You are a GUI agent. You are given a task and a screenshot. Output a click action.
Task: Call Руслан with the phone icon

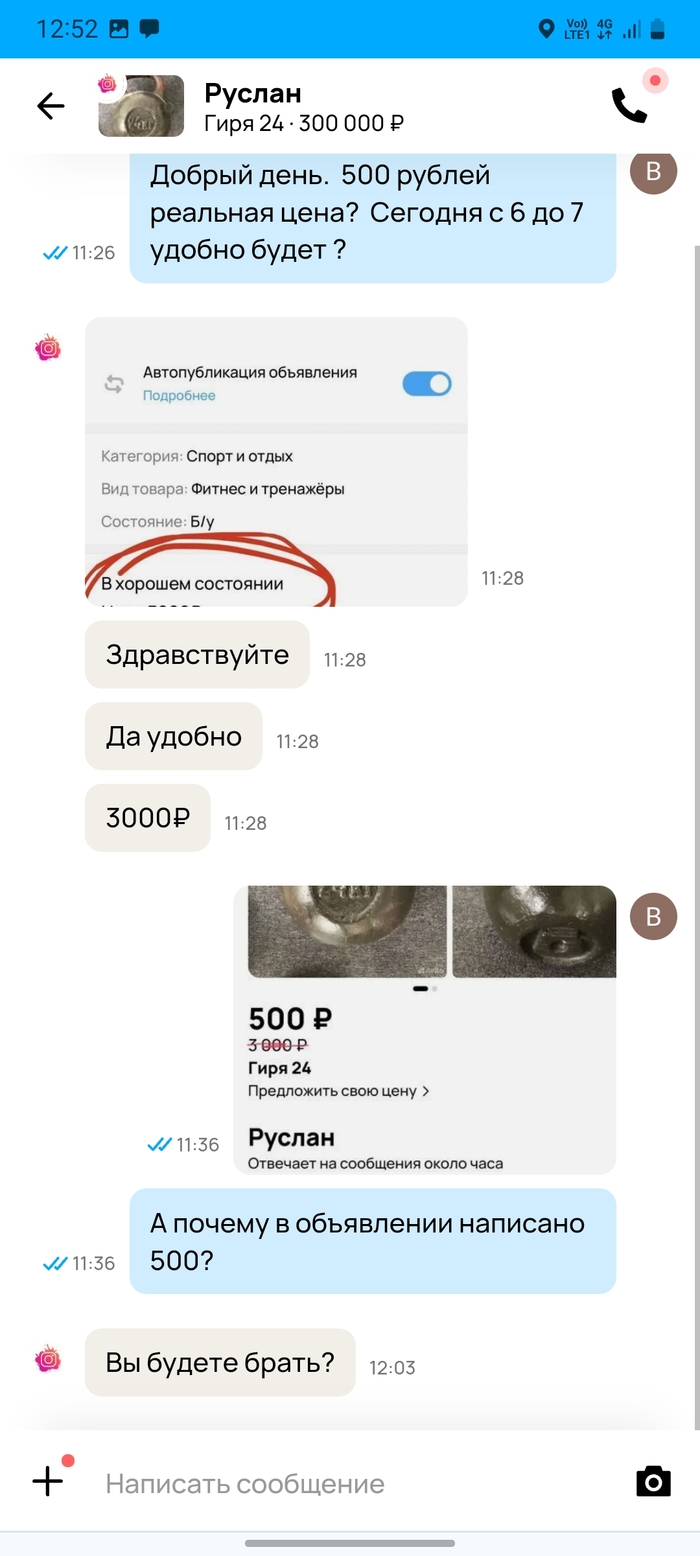[630, 105]
